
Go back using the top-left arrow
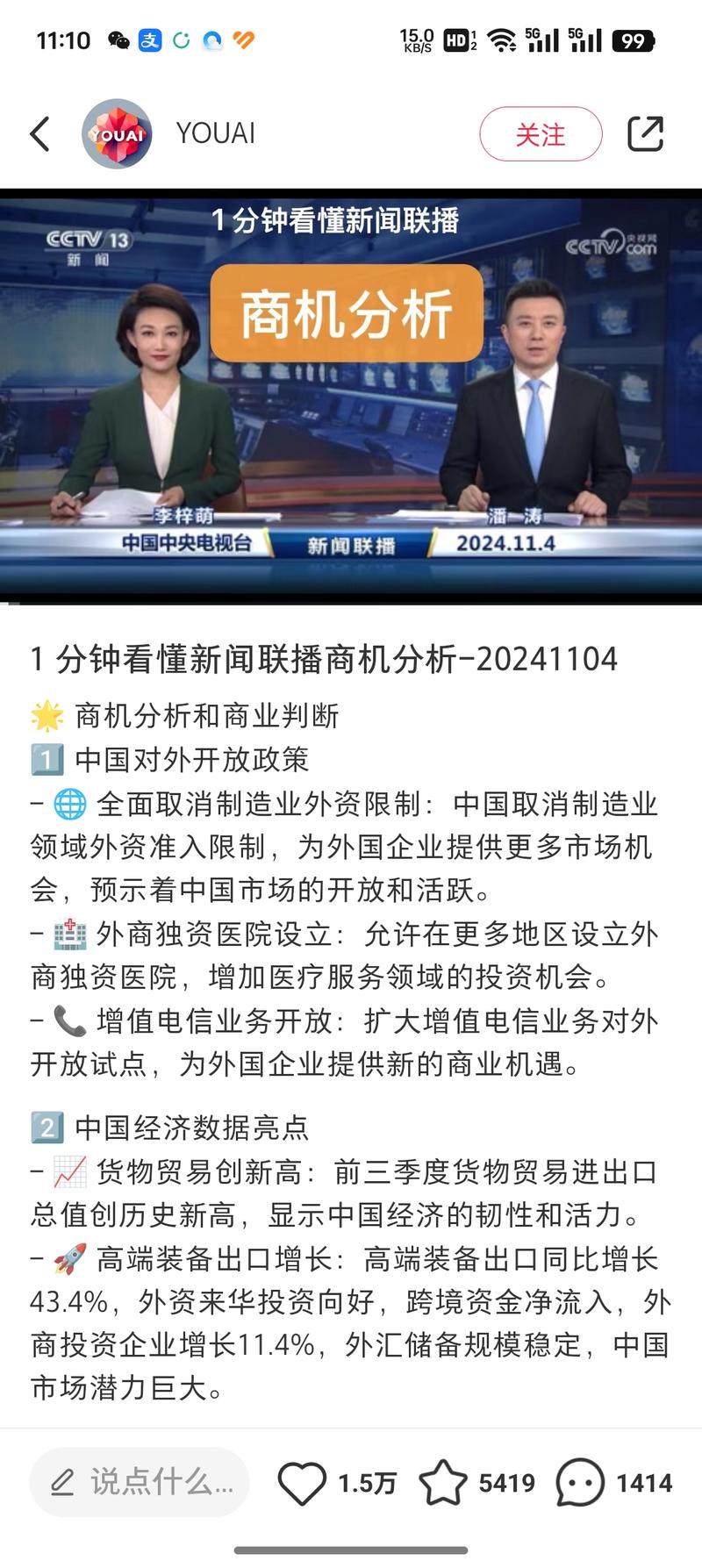(x=40, y=134)
